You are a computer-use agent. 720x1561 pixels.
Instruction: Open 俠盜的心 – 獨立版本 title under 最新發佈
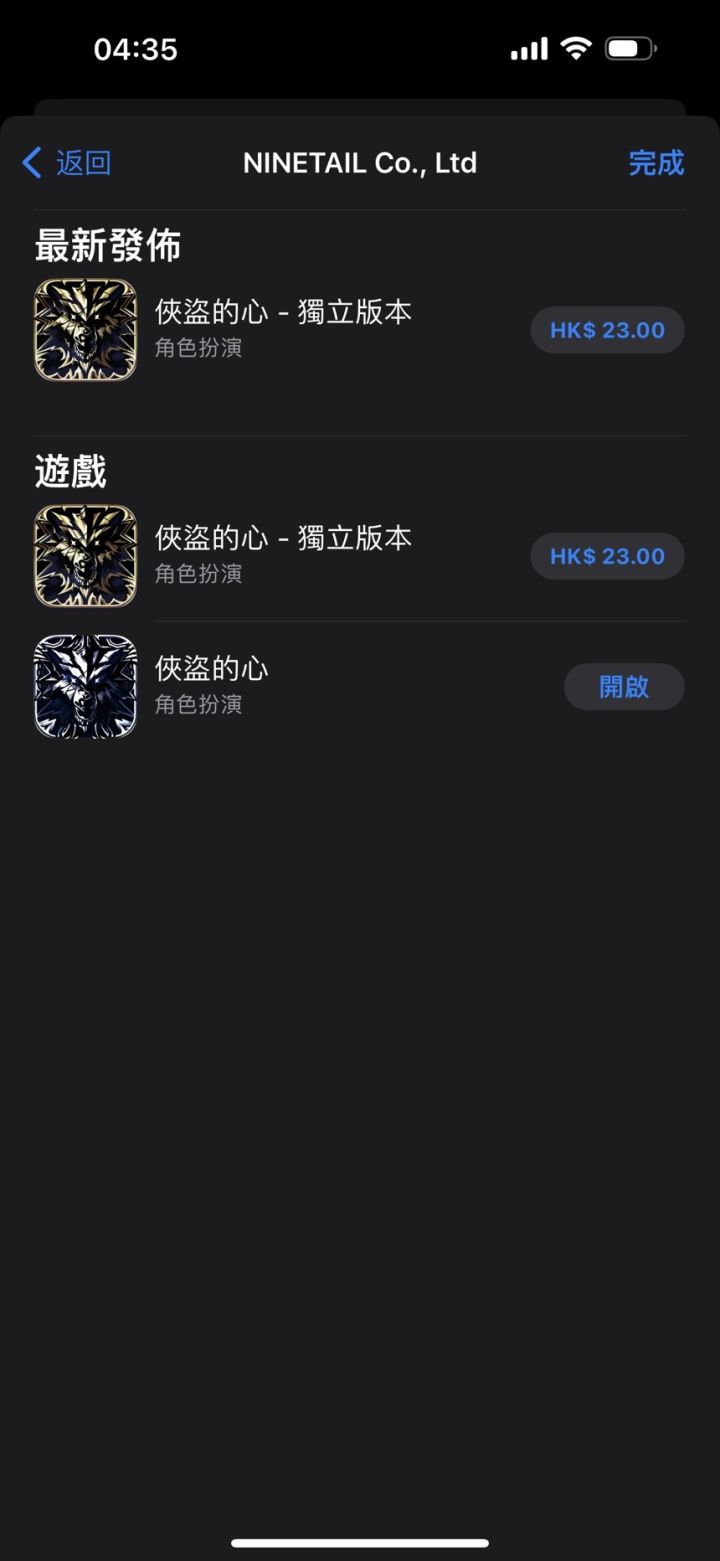[x=284, y=312]
